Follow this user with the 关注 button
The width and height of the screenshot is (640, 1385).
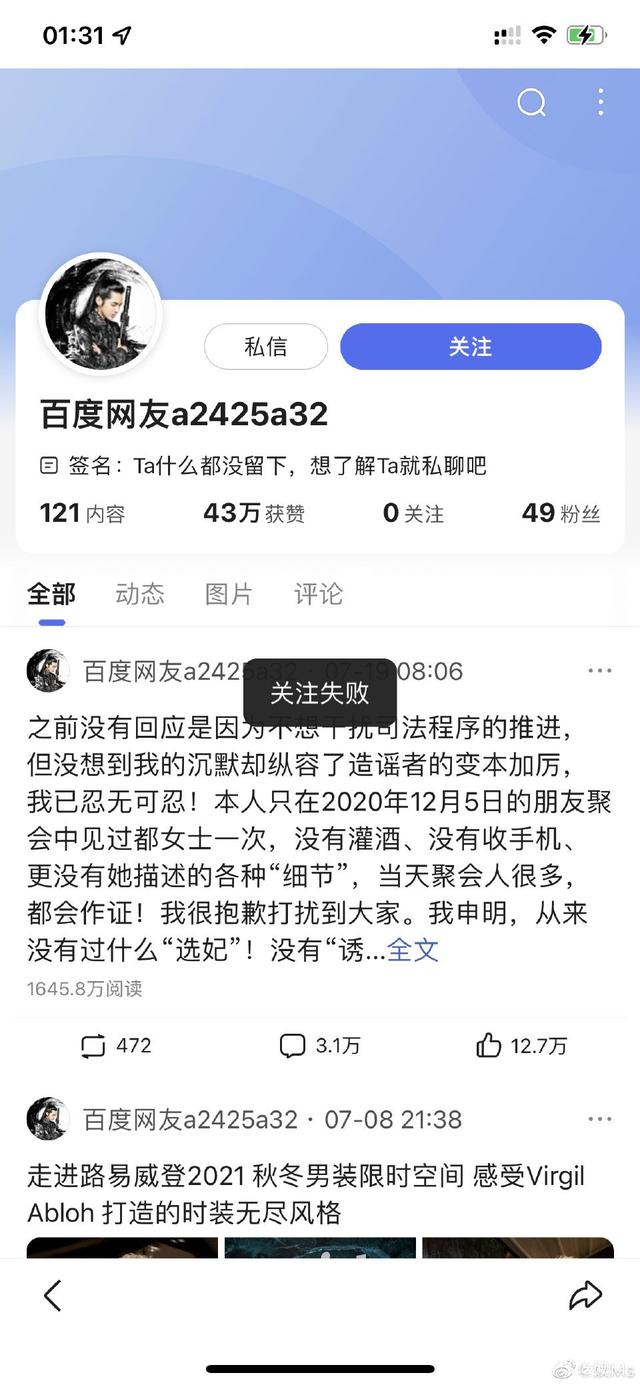[x=470, y=347]
